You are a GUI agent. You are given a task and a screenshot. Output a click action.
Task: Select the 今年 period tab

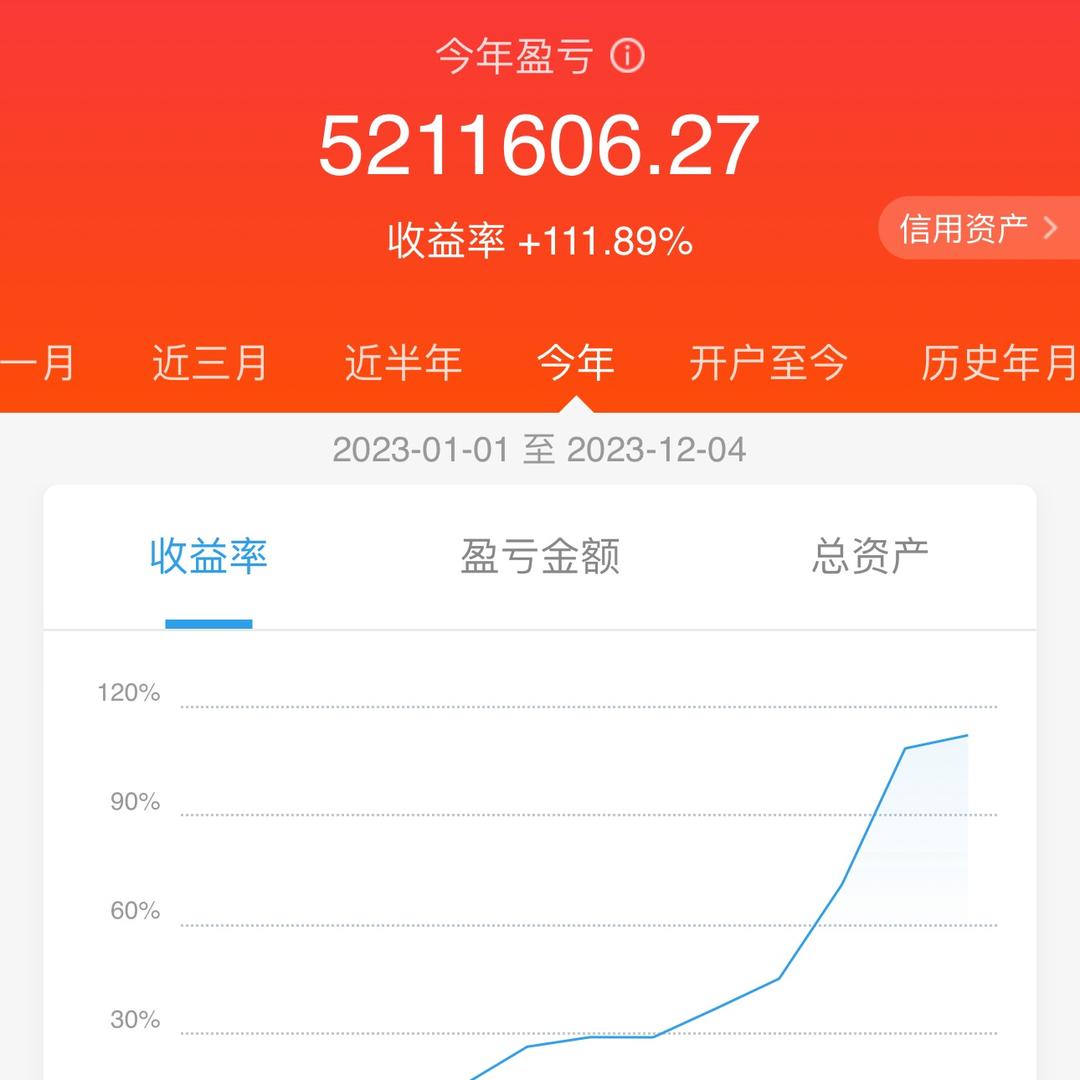click(x=576, y=363)
